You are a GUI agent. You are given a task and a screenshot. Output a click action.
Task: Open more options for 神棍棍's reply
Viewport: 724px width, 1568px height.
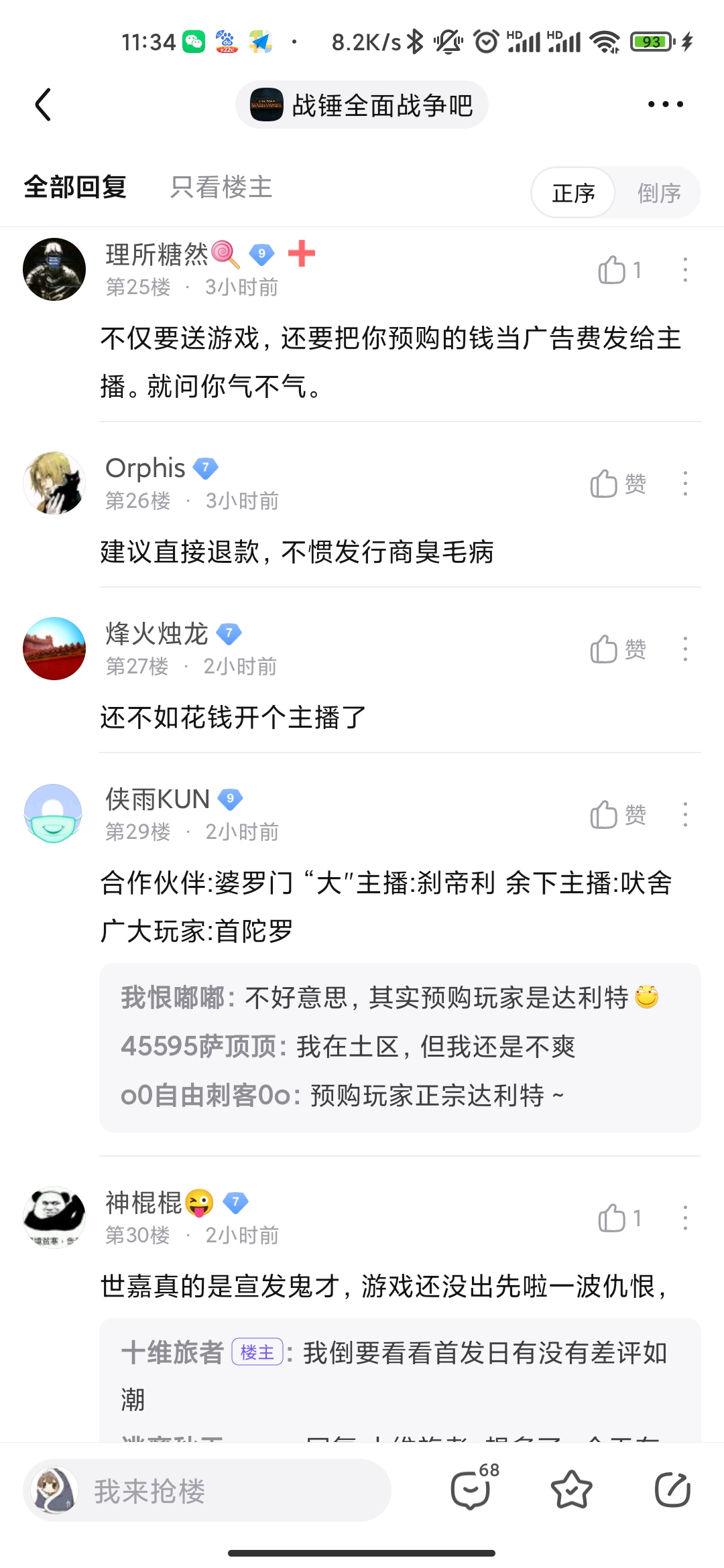click(x=684, y=1218)
